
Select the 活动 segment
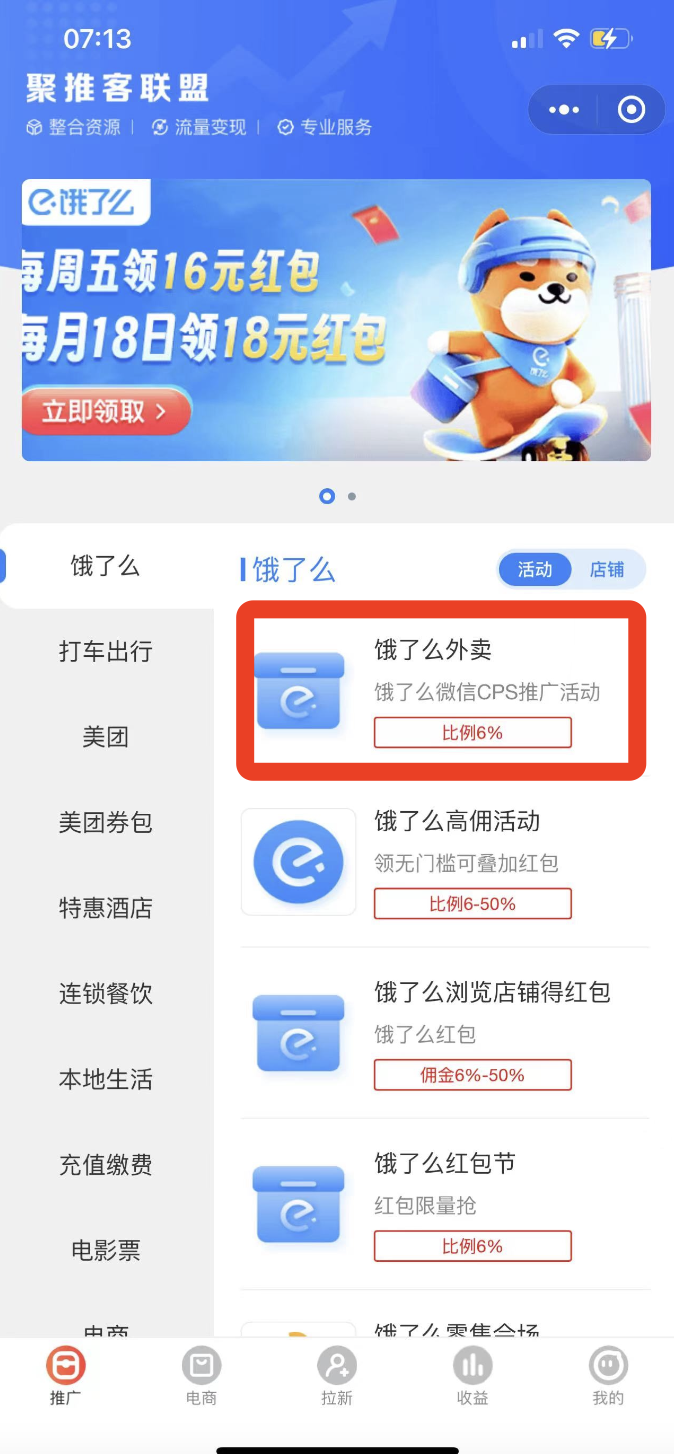pyautogui.click(x=535, y=570)
